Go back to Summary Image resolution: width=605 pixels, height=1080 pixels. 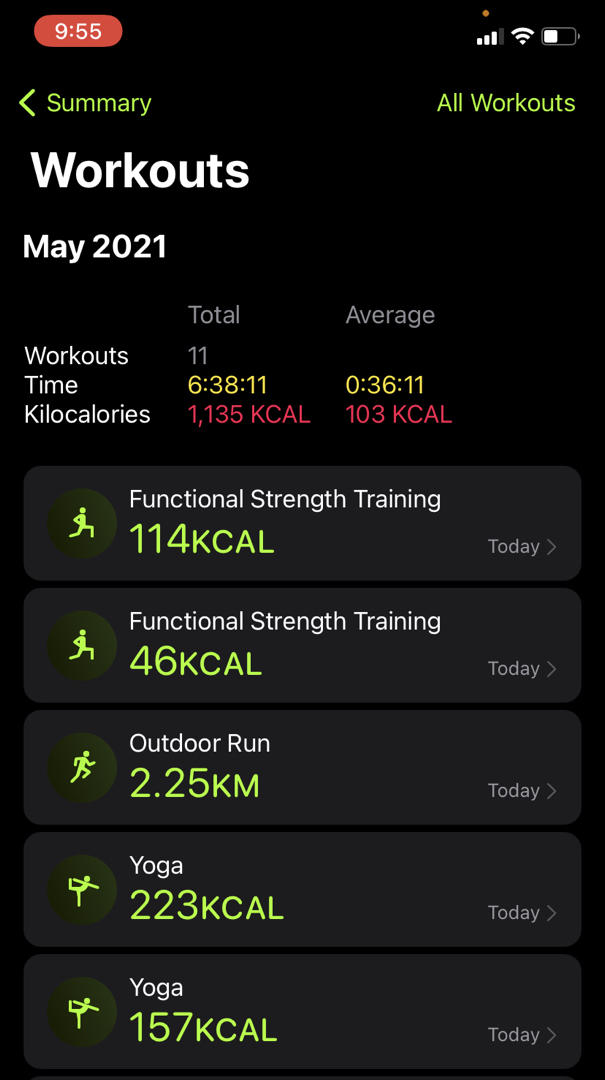85,103
